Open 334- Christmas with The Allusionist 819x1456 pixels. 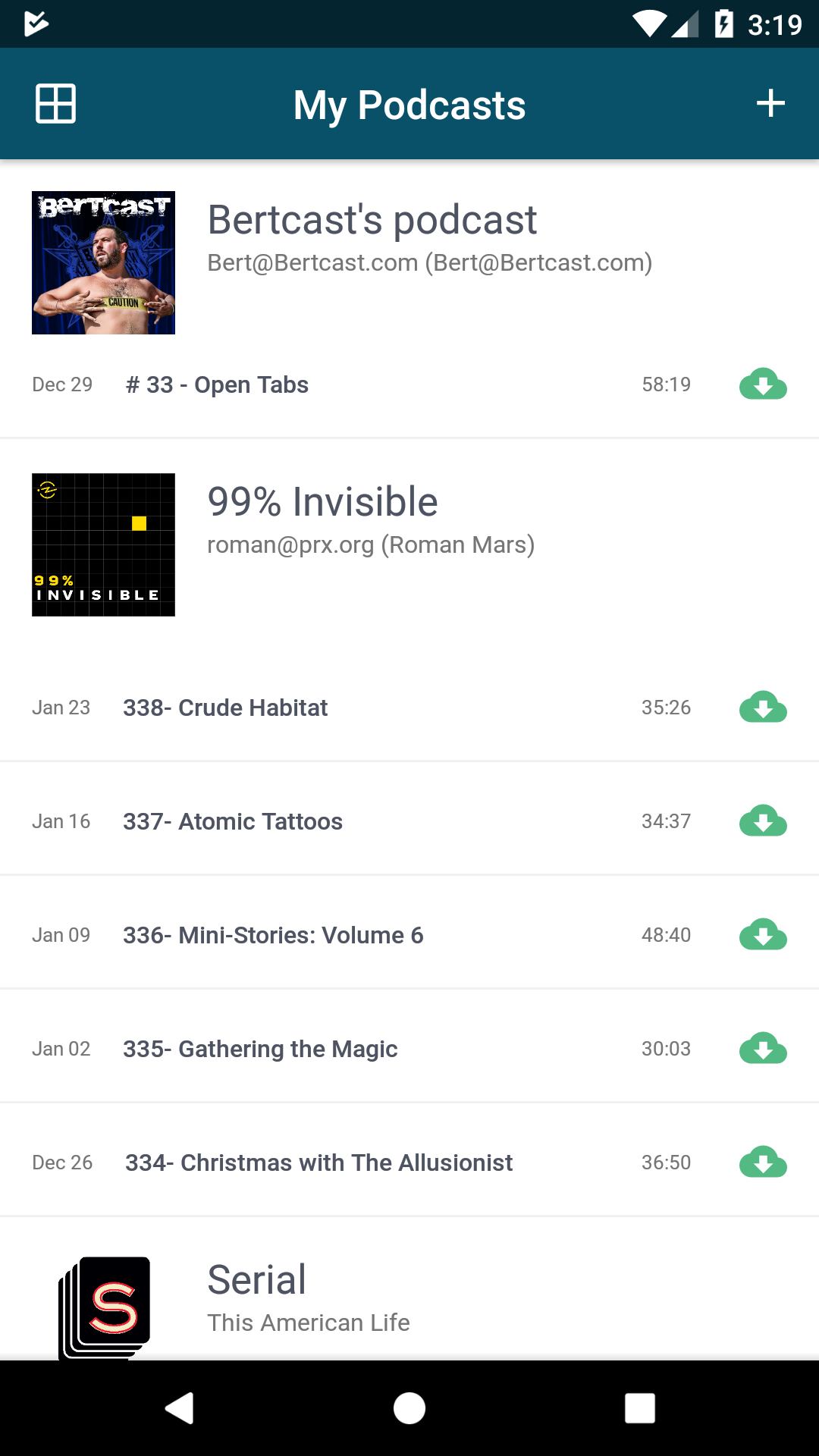(318, 1163)
